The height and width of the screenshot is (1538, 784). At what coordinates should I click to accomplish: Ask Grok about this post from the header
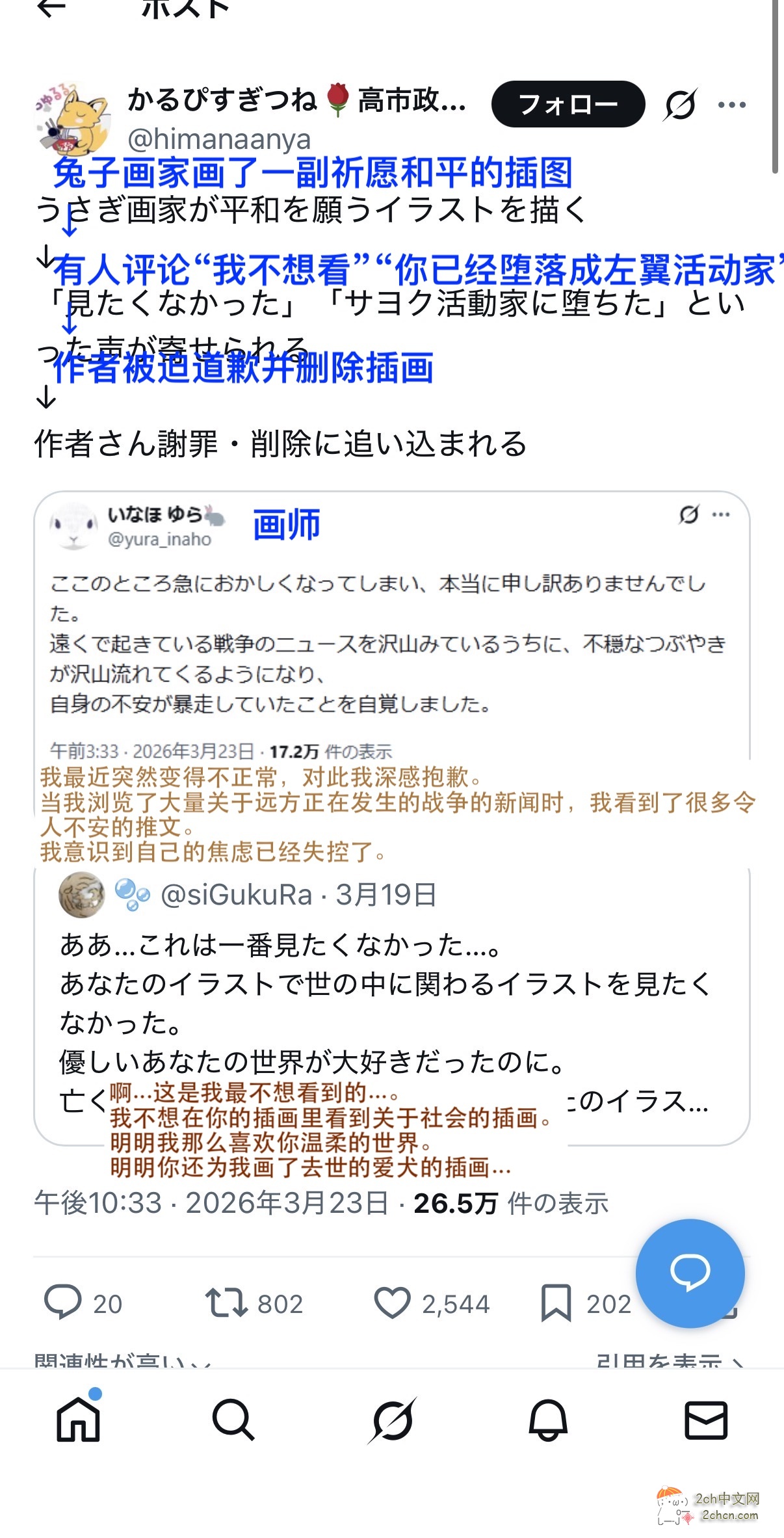click(x=681, y=104)
